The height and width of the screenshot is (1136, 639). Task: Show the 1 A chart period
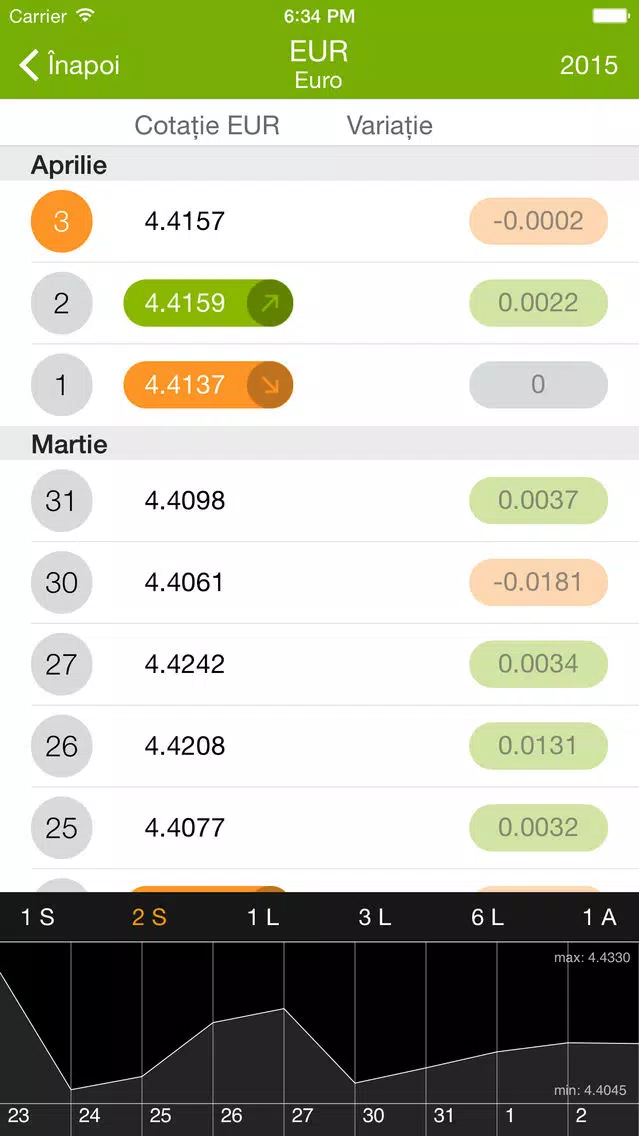tap(599, 917)
